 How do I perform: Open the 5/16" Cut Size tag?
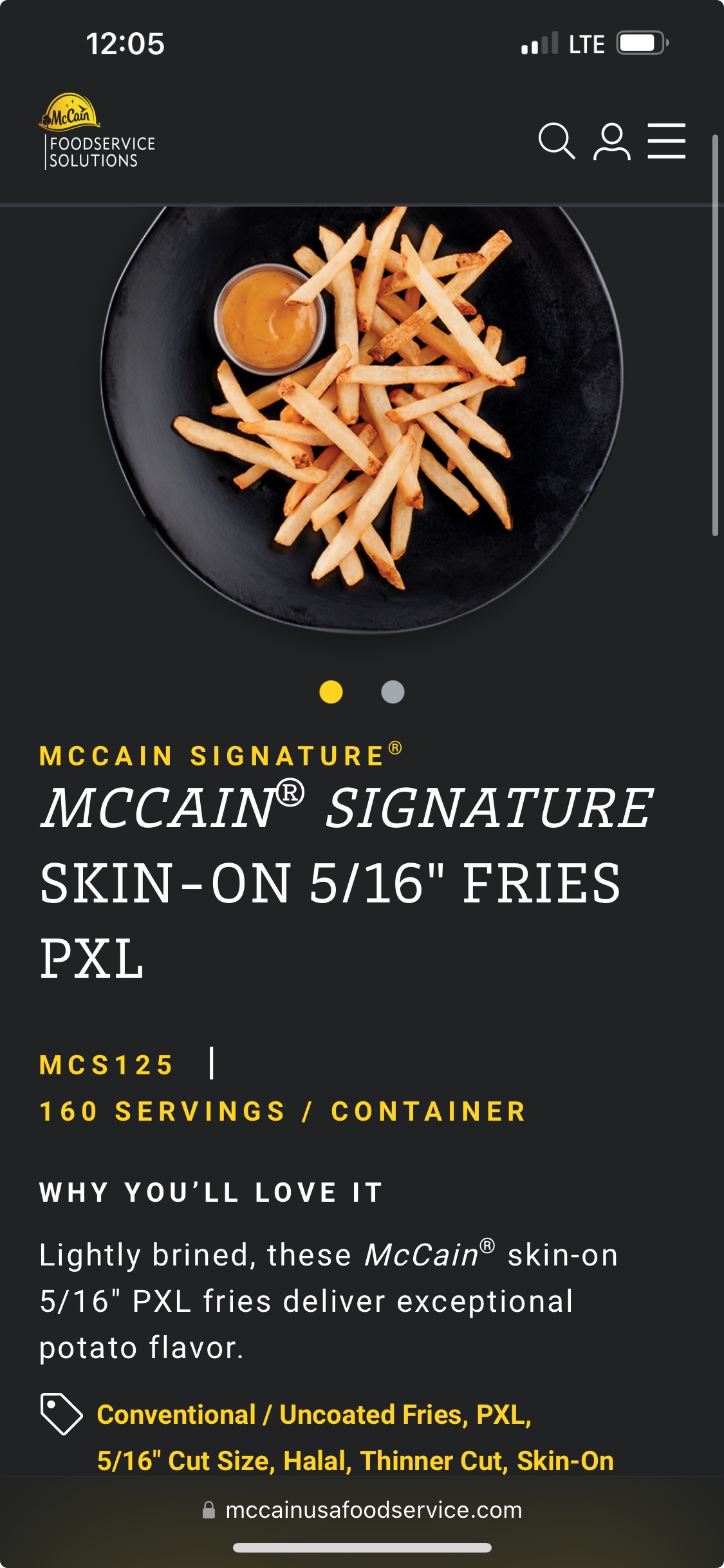[186, 1461]
